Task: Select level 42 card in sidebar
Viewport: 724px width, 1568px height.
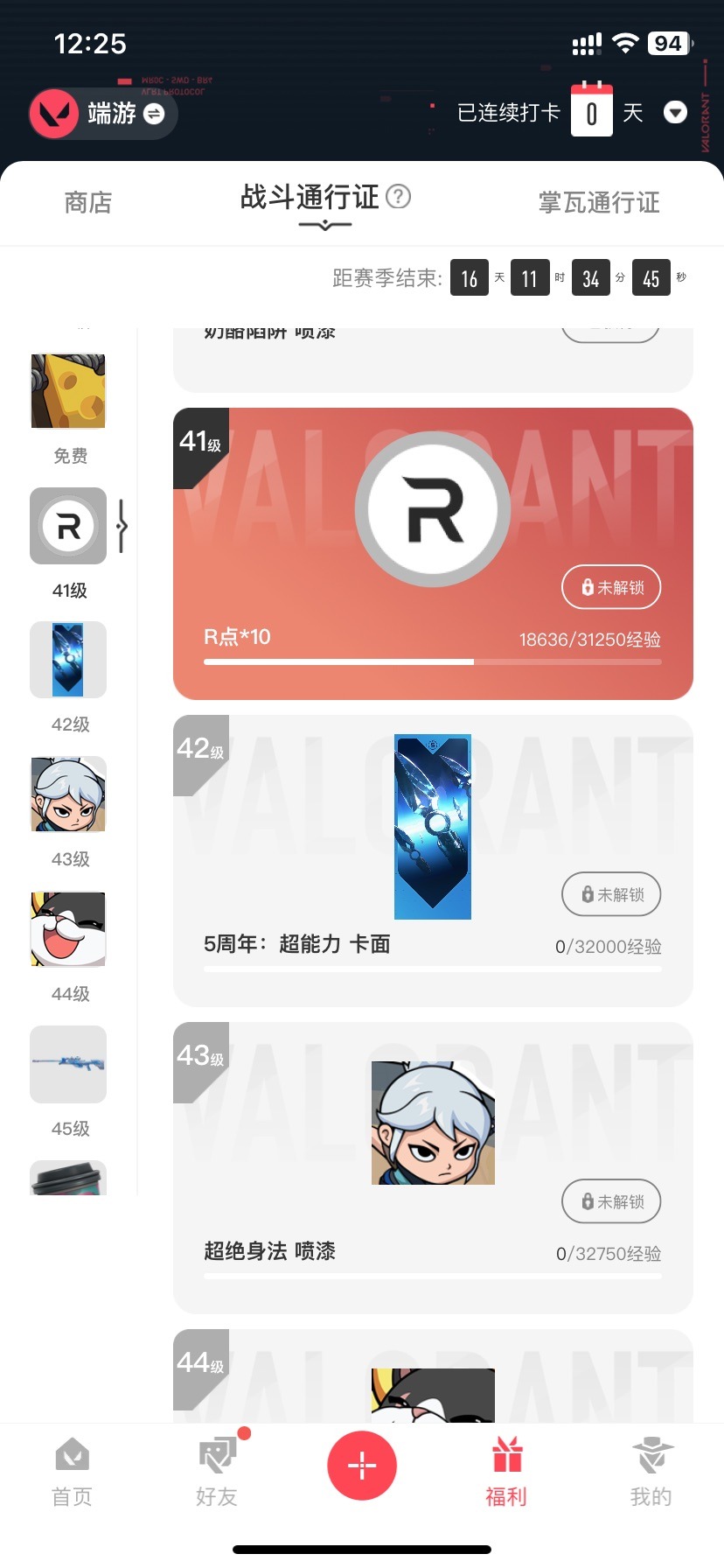Action: (68, 660)
